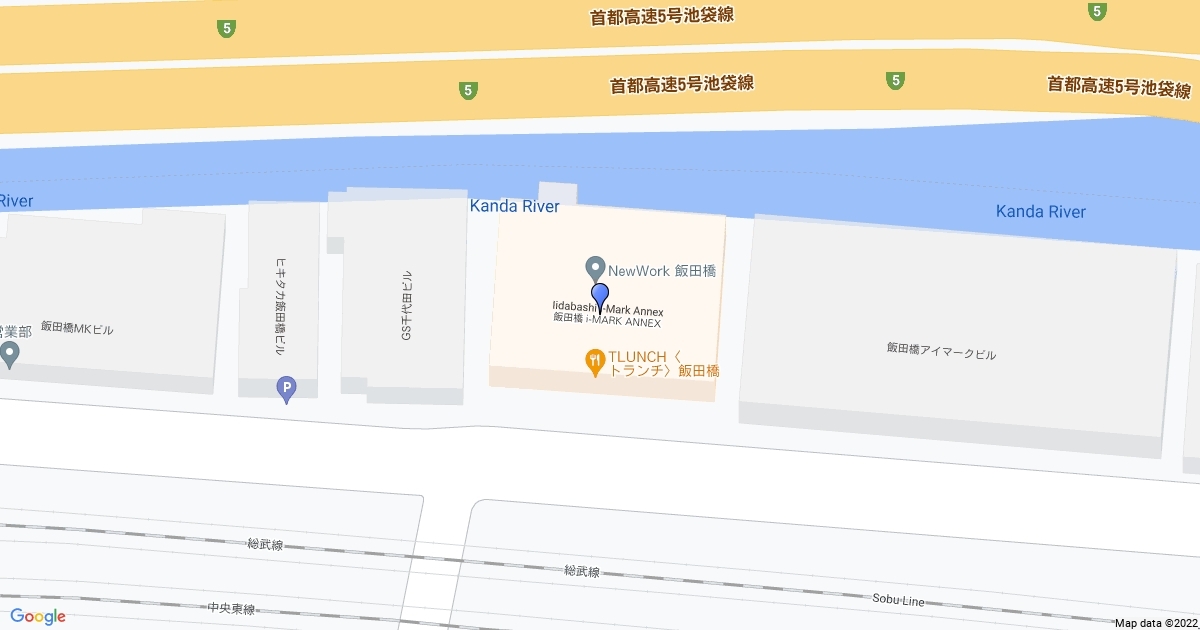Tap the parking P marker
The height and width of the screenshot is (630, 1200).
286,388
